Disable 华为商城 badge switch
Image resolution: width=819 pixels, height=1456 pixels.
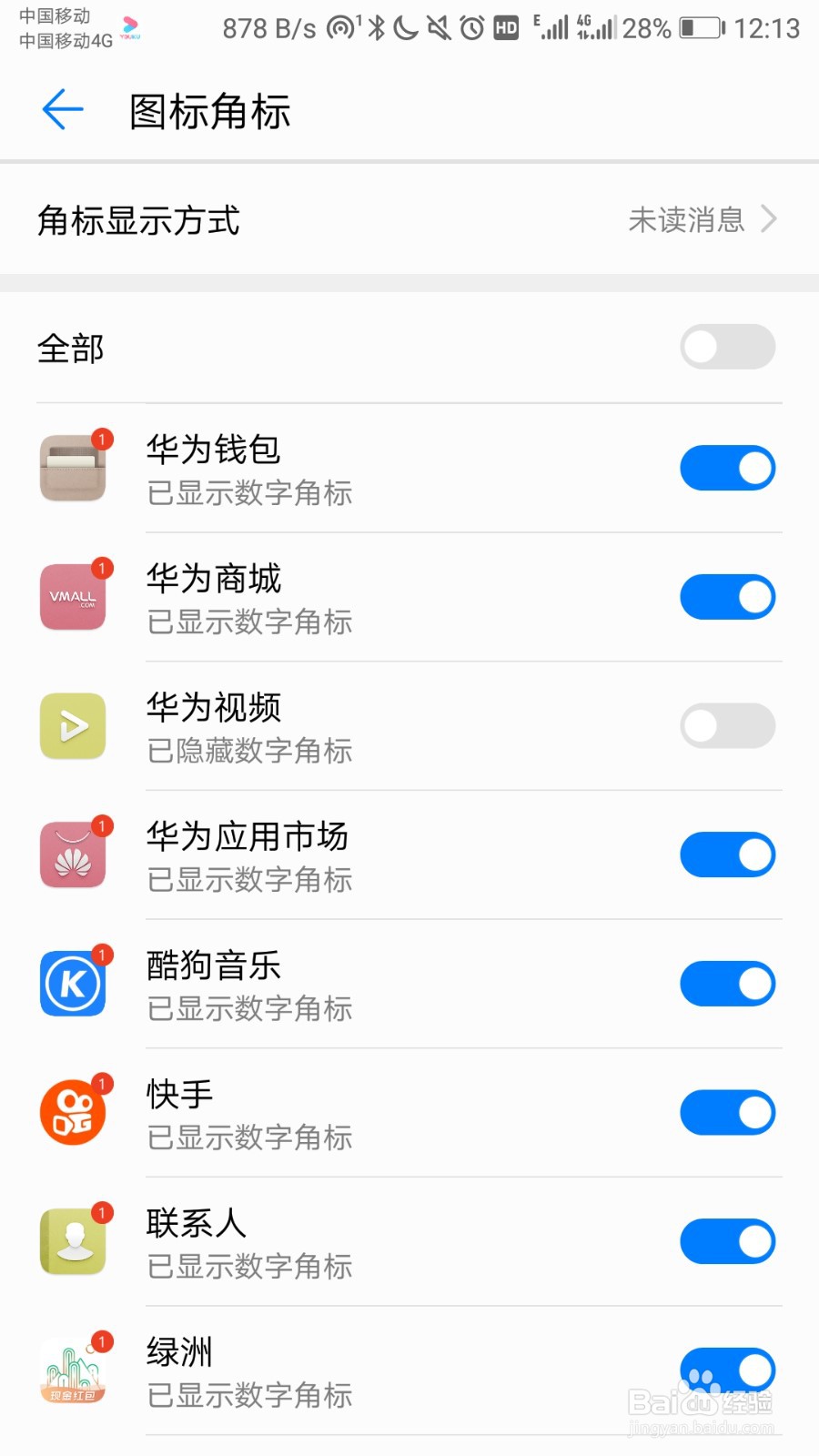point(727,597)
